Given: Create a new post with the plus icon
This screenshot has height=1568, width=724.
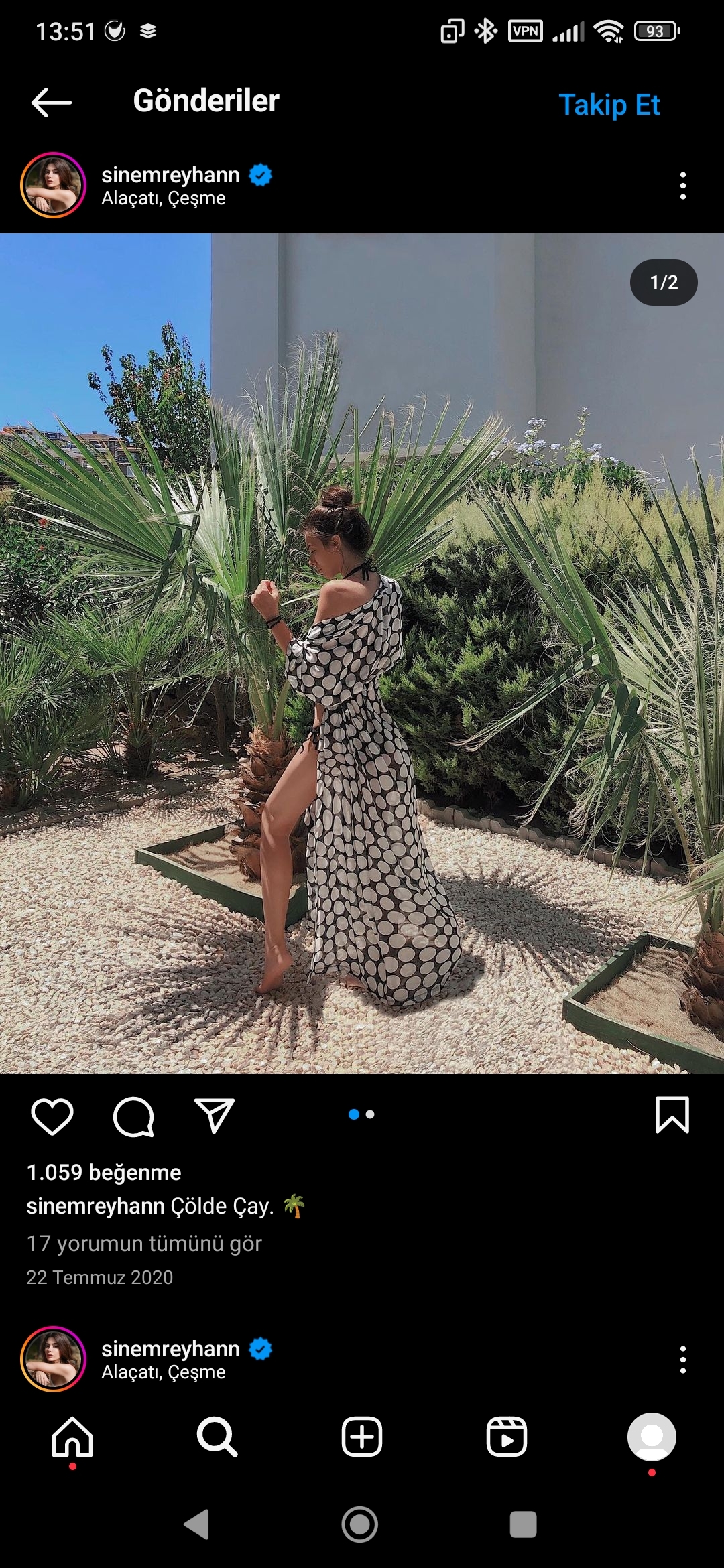Looking at the screenshot, I should [x=362, y=1437].
